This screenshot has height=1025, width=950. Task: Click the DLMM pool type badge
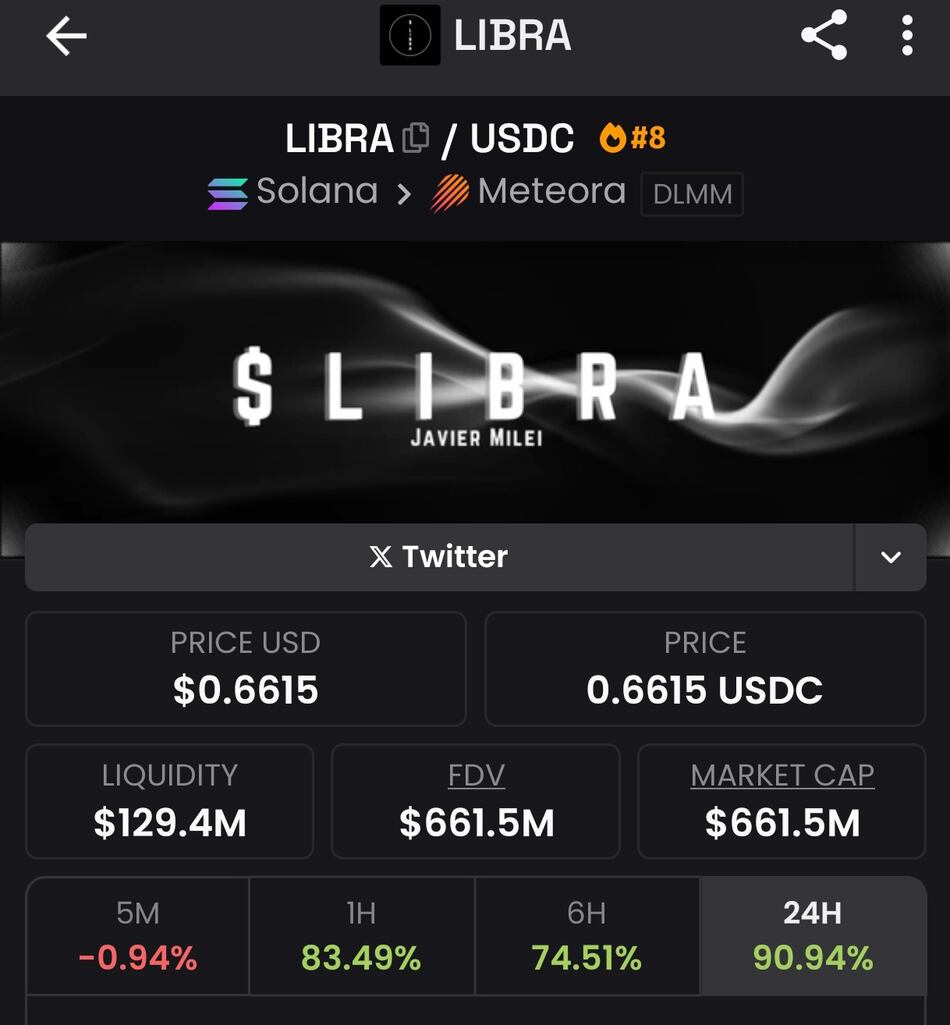692,194
